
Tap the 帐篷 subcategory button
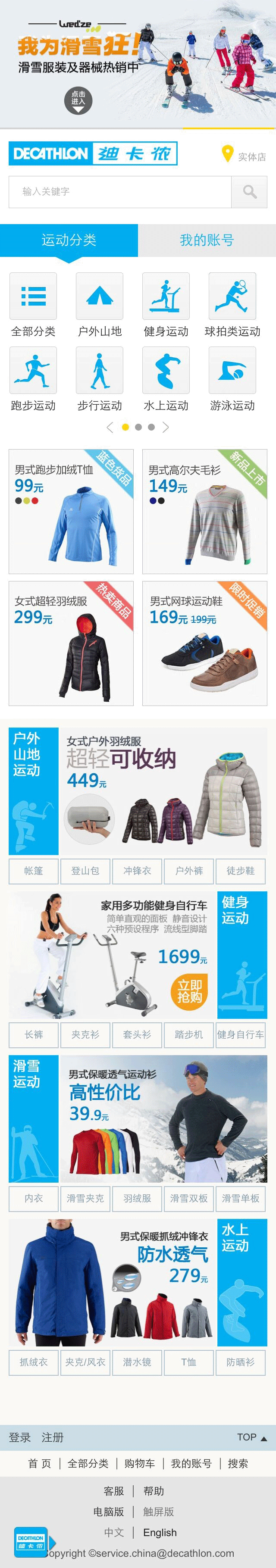coord(34,871)
